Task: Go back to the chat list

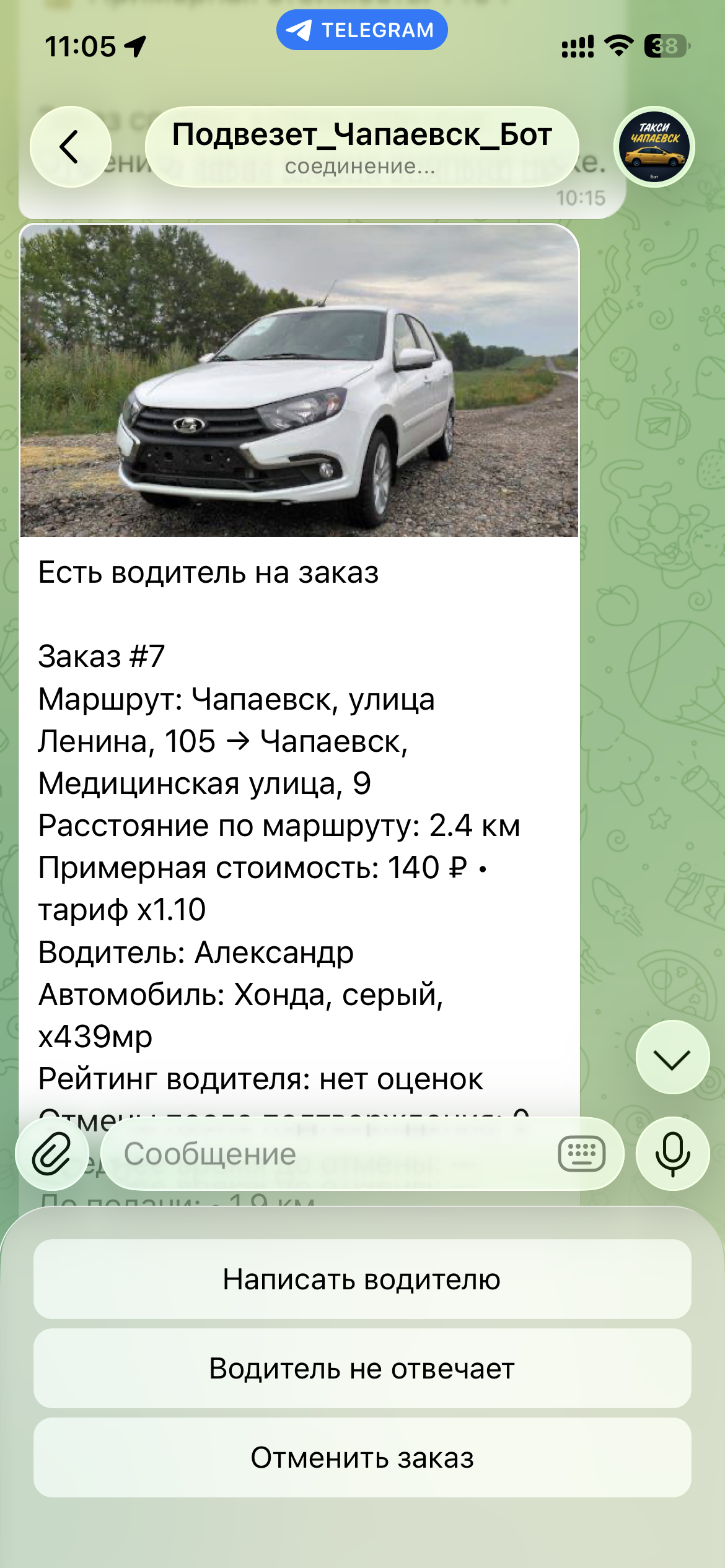Action: click(70, 147)
